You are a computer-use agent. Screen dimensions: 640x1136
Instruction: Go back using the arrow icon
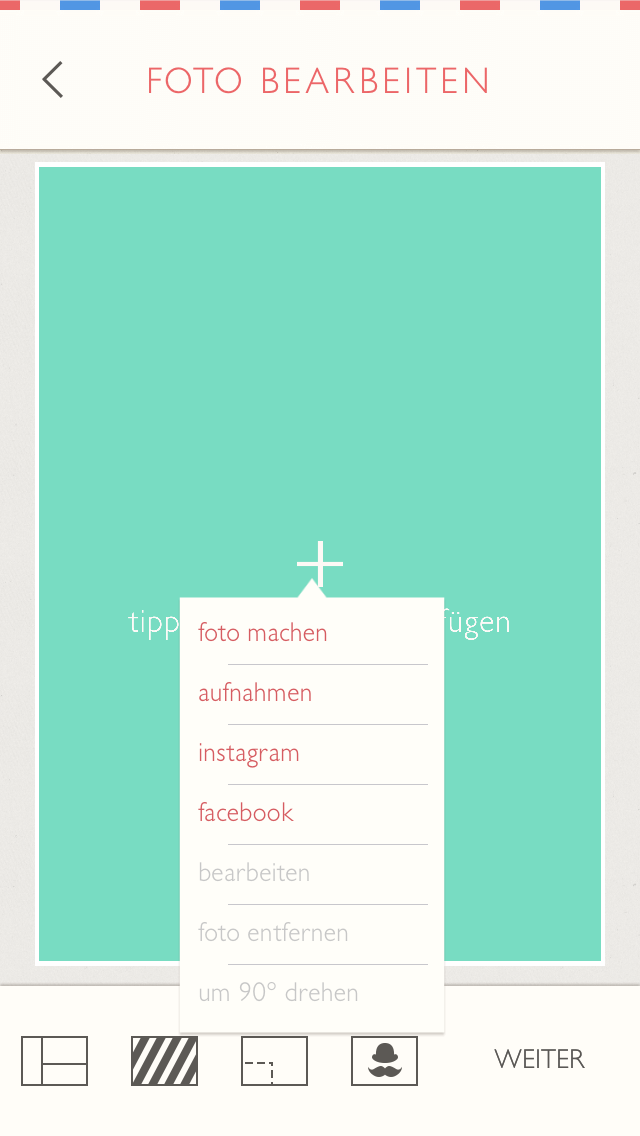(x=53, y=80)
